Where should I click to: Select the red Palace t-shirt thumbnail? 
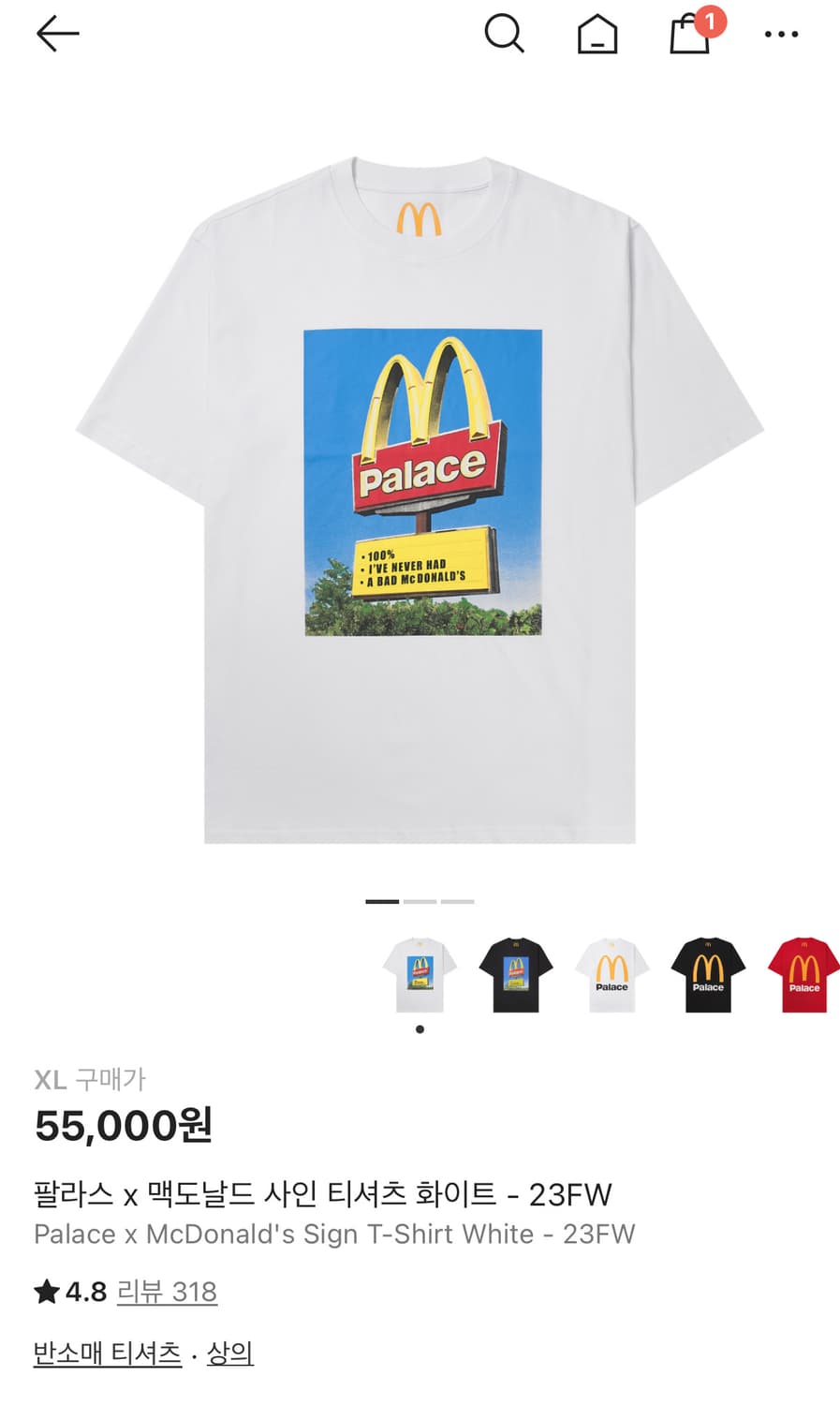(x=803, y=976)
